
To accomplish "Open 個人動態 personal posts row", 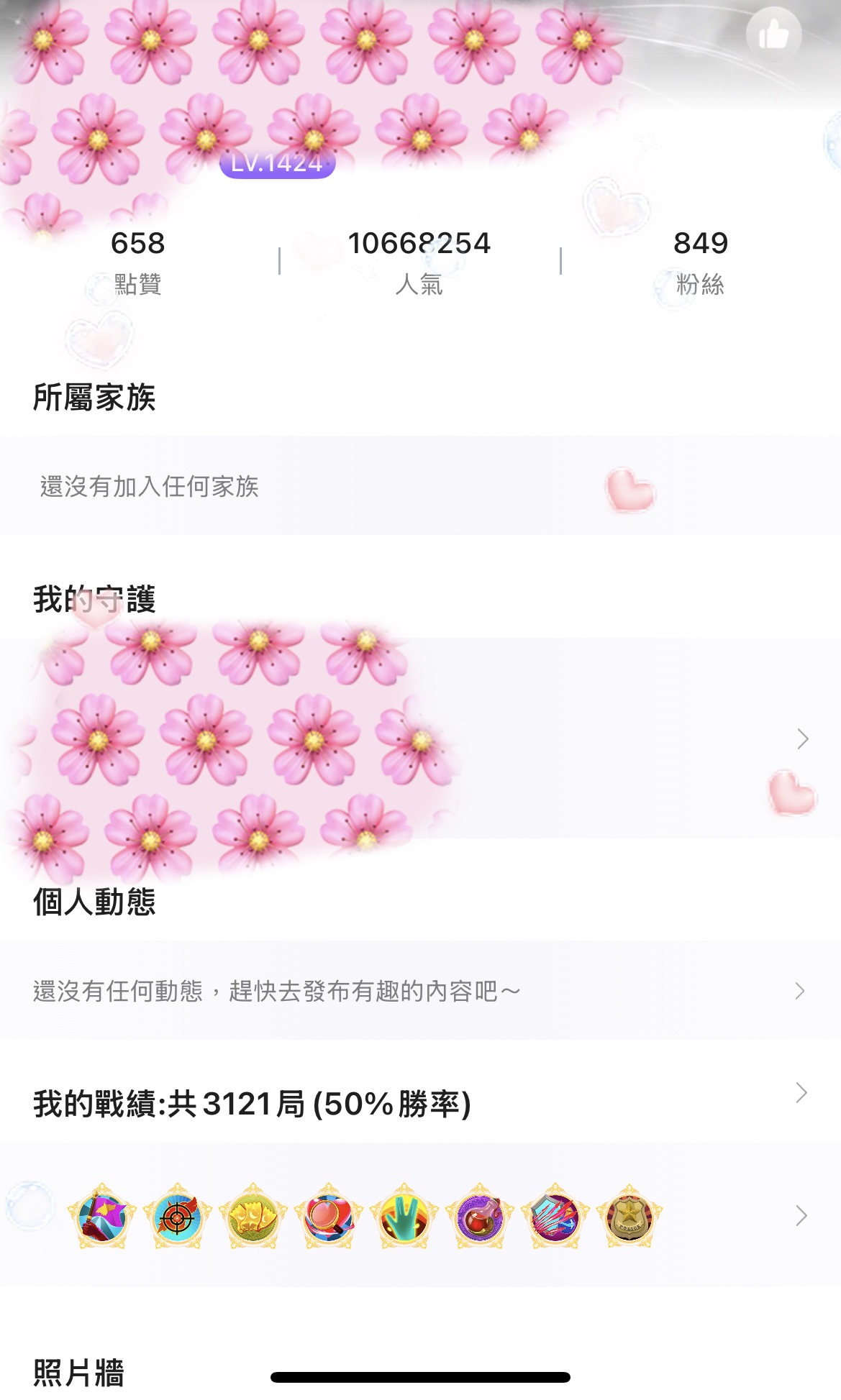I will (799, 991).
